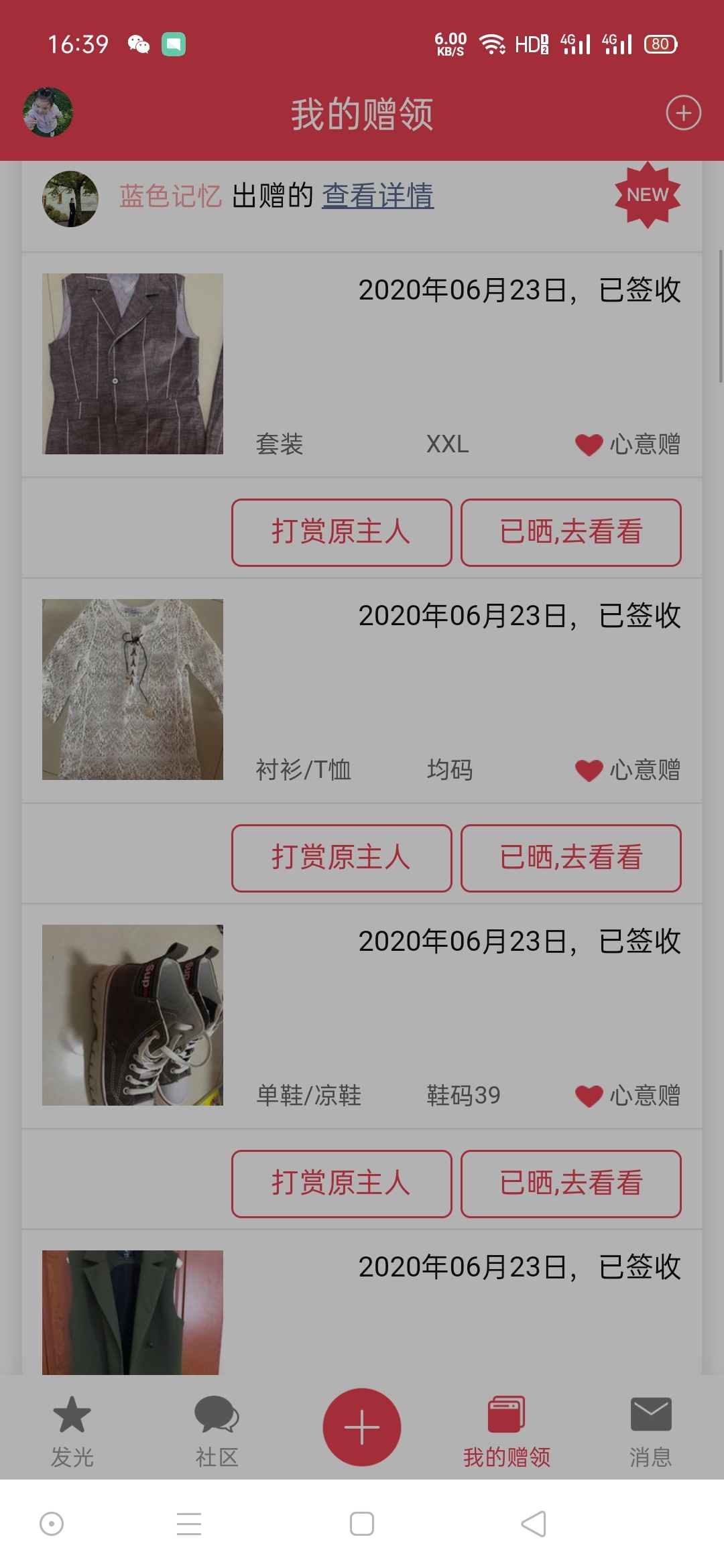Tap 打赏原主人 for the XXL 套装 item
The height and width of the screenshot is (1568, 724).
point(342,533)
